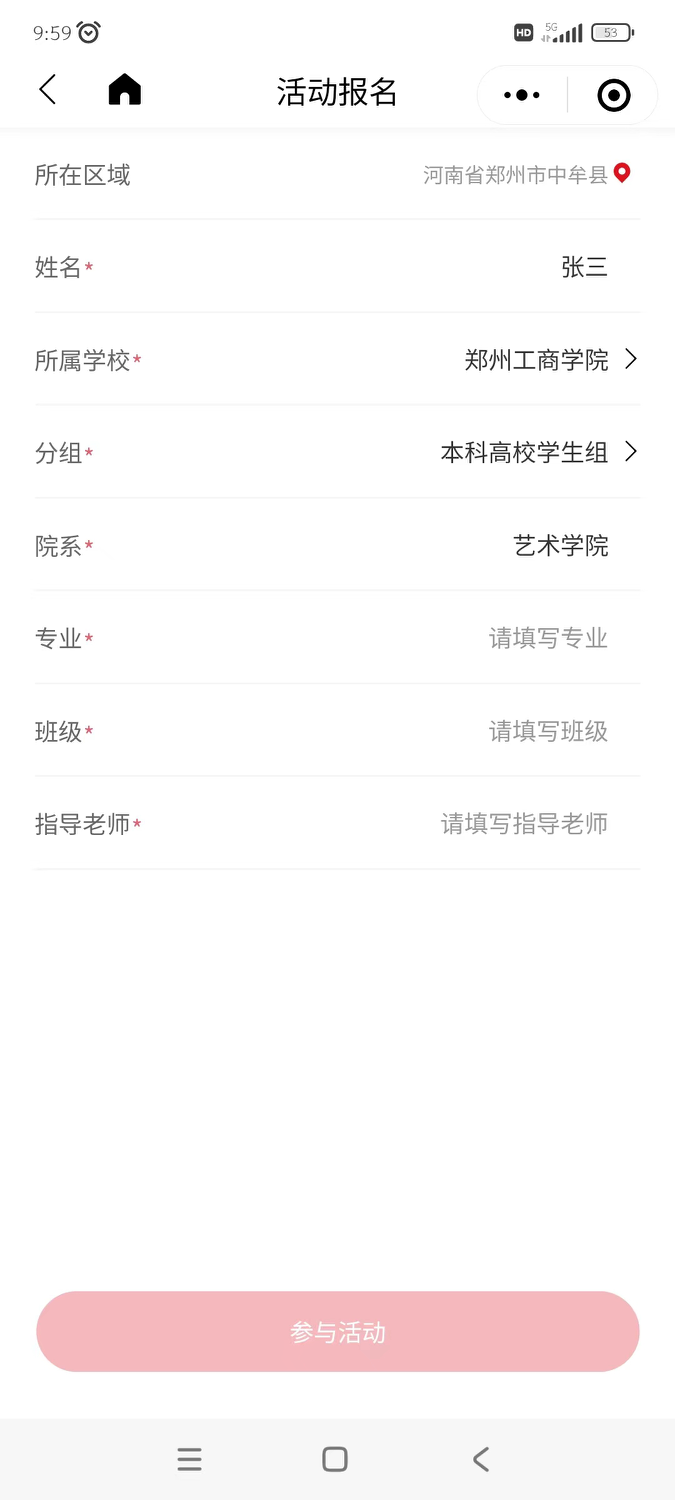Focus the 请填写班级 input field
This screenshot has width=675, height=1500.
[548, 731]
